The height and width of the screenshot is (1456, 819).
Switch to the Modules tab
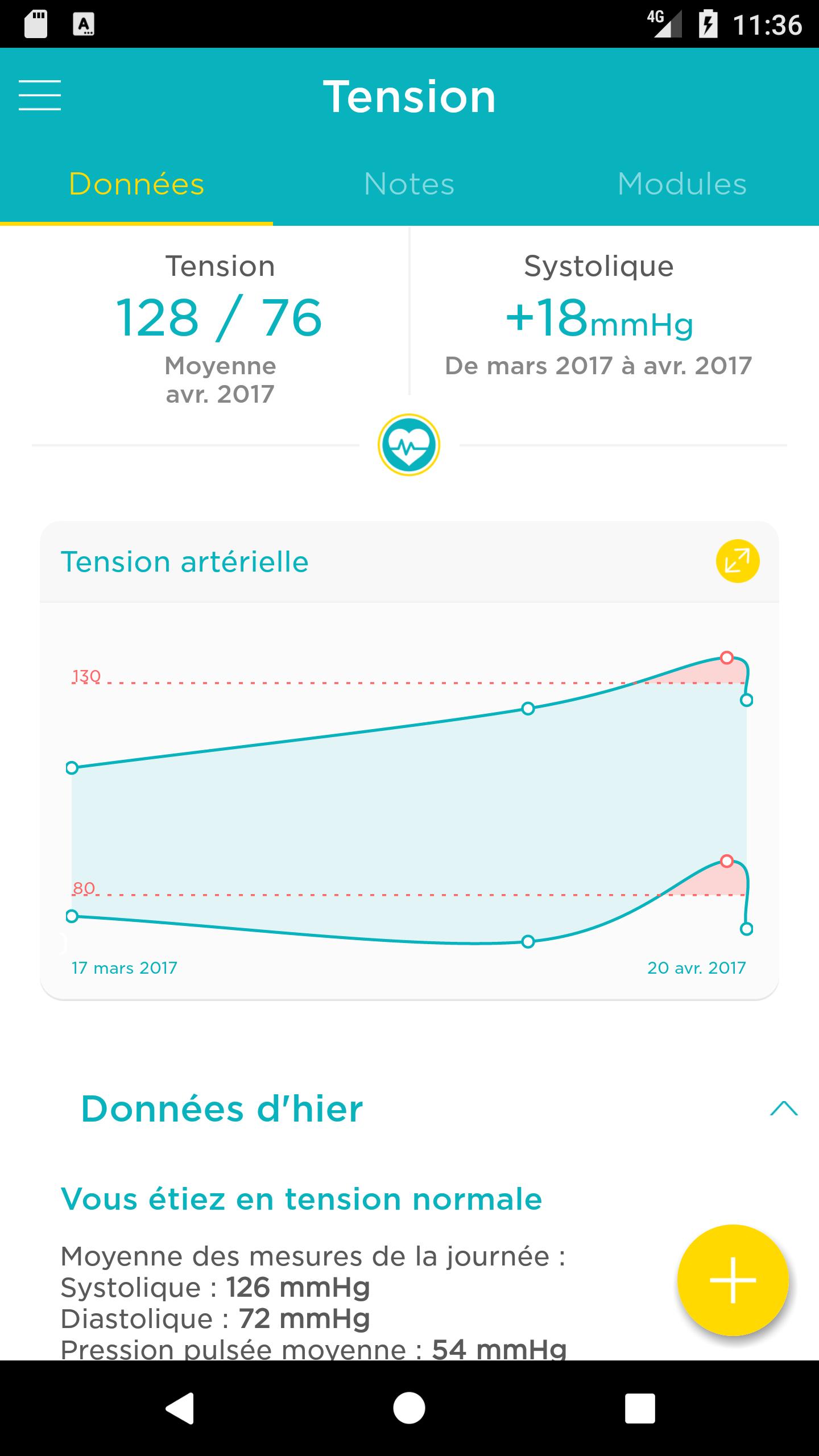click(682, 184)
